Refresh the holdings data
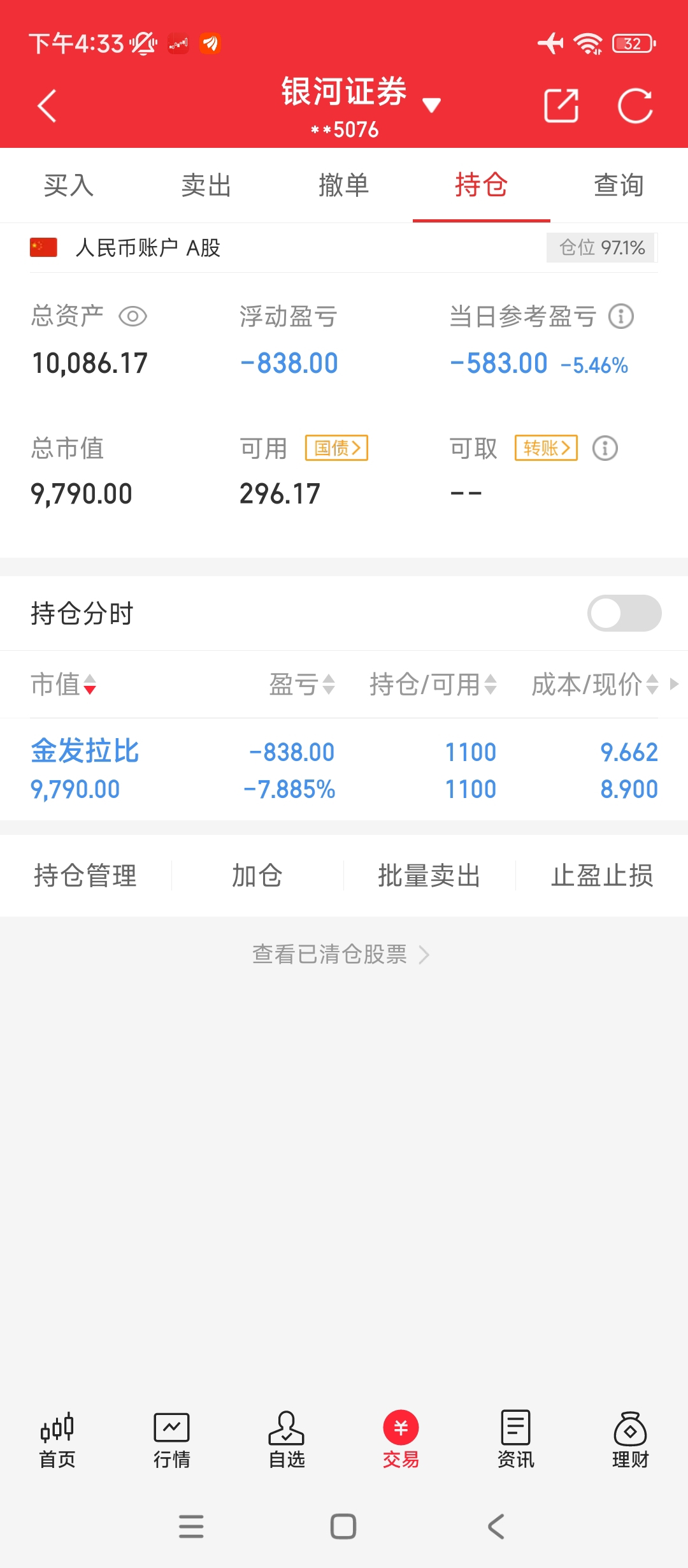The width and height of the screenshot is (688, 1568). [x=635, y=105]
